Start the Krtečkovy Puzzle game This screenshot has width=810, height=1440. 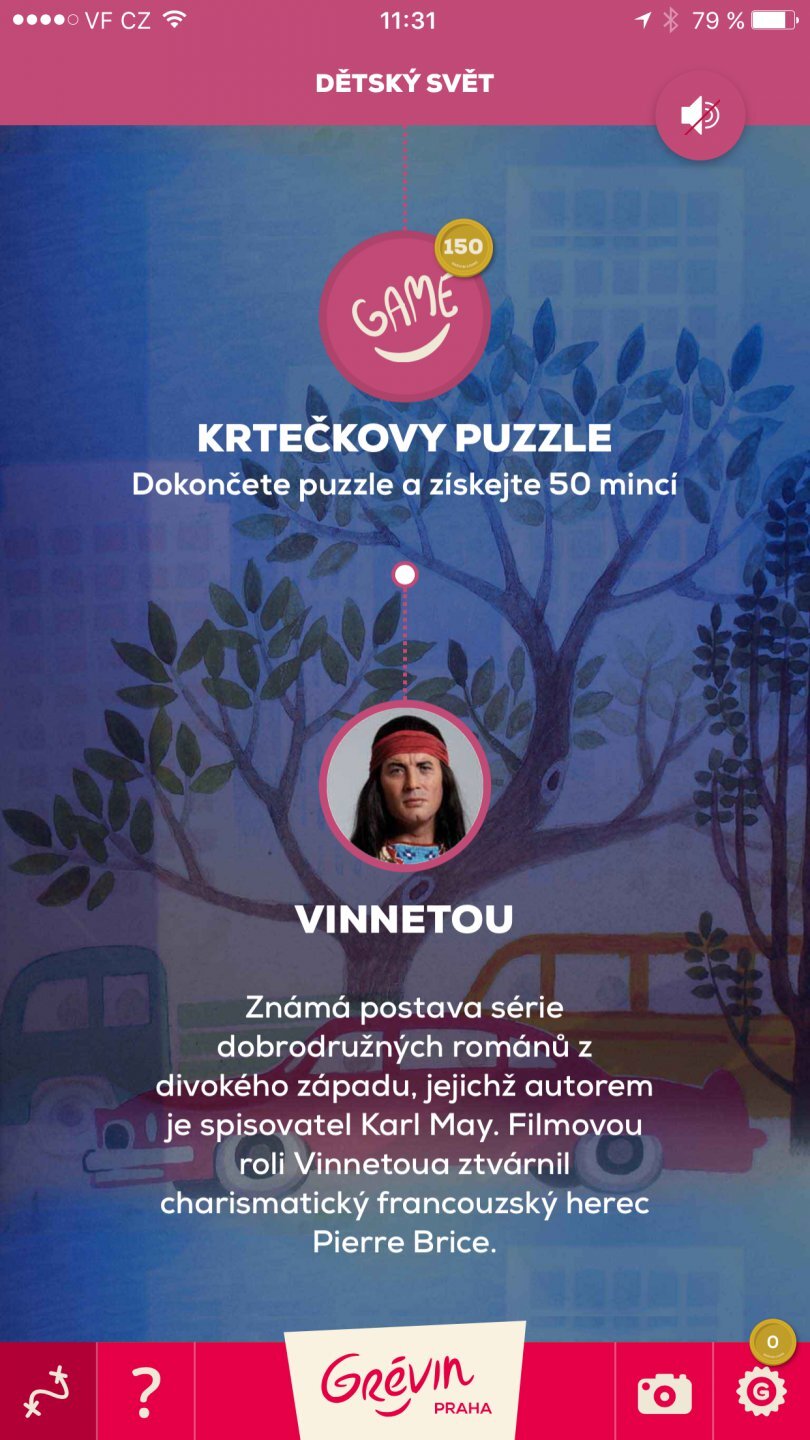pyautogui.click(x=405, y=316)
